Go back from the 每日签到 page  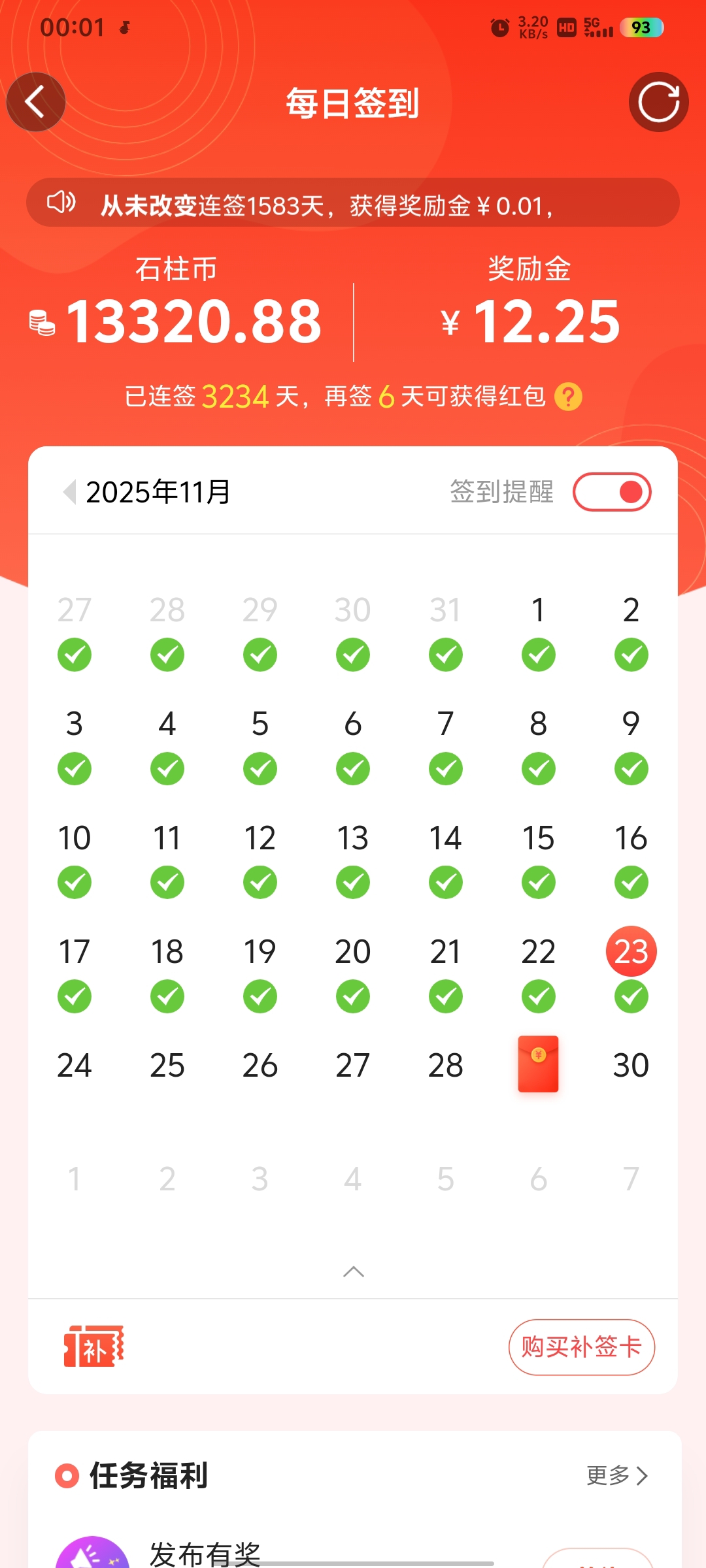point(36,102)
